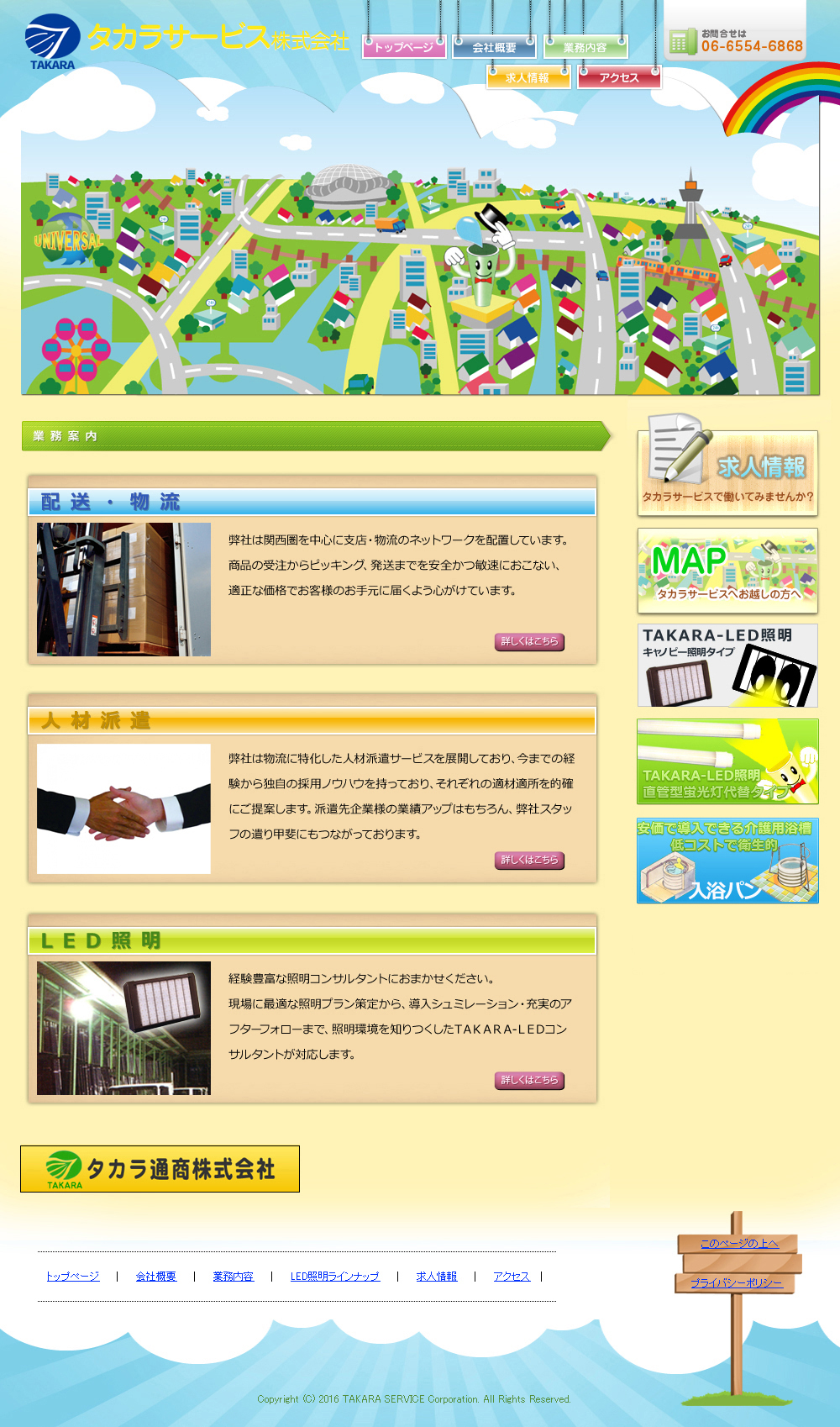Tap the footer link LED照明ラインナップ
This screenshot has height=1427, width=840.
[334, 1276]
